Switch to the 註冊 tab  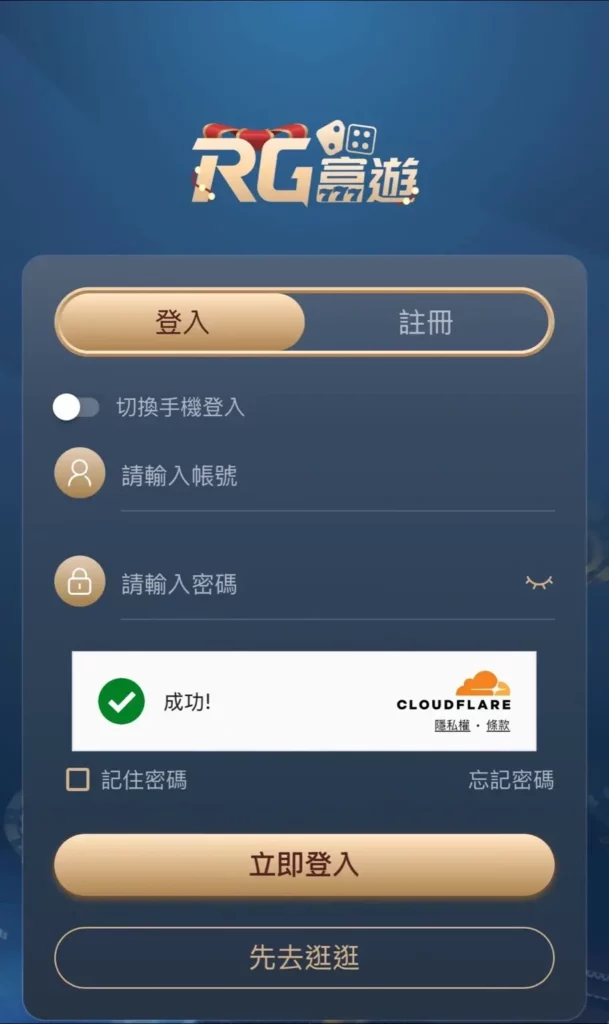point(426,322)
